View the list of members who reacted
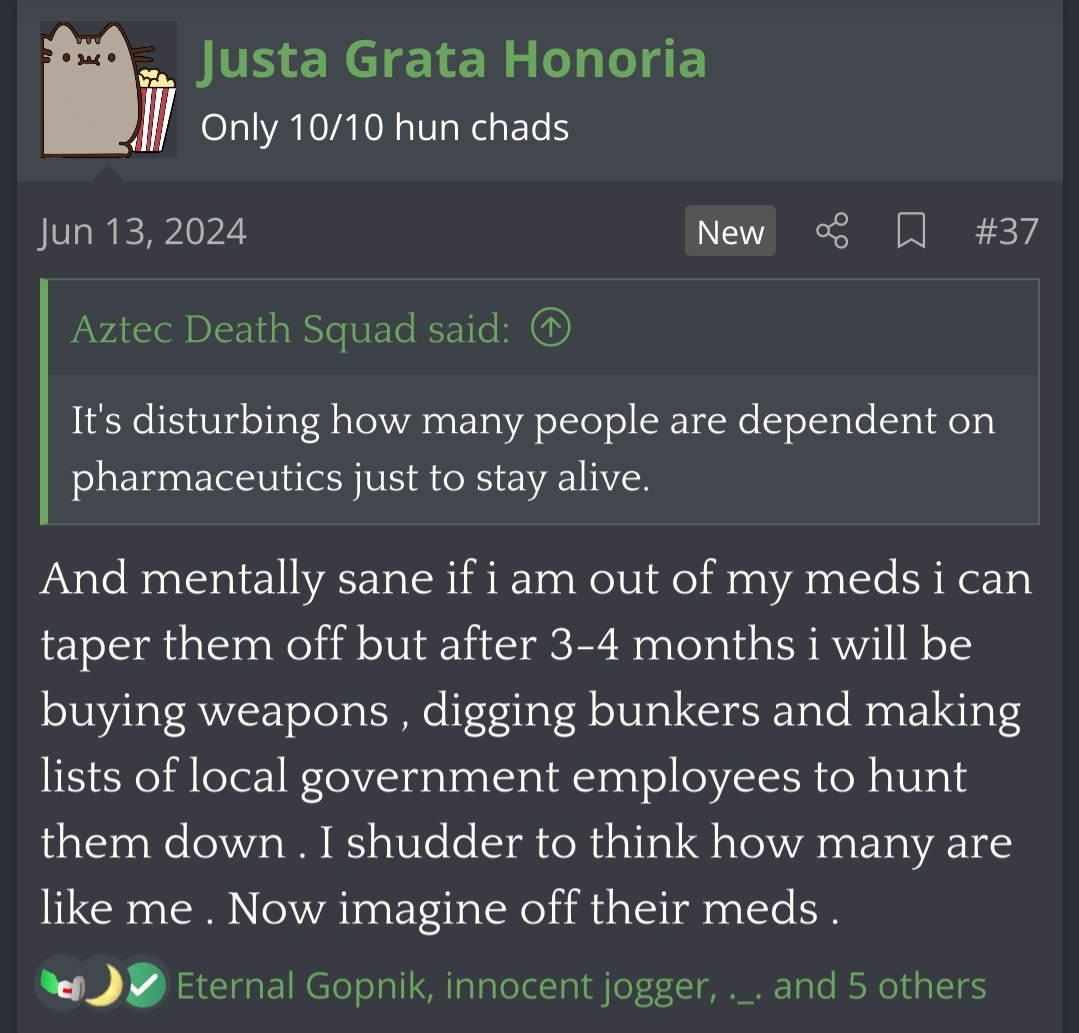 pyautogui.click(x=581, y=986)
